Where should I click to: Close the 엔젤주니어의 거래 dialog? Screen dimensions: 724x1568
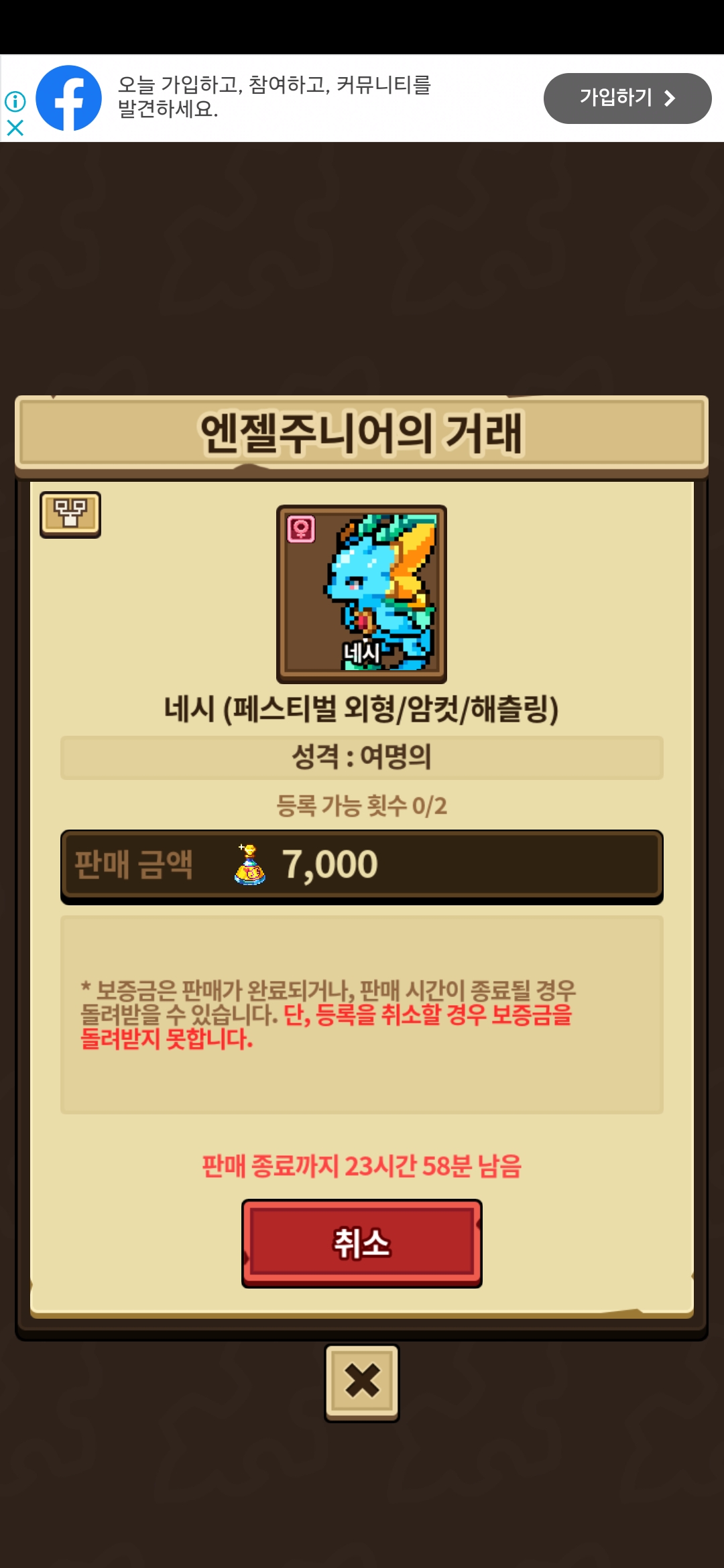tap(362, 1382)
